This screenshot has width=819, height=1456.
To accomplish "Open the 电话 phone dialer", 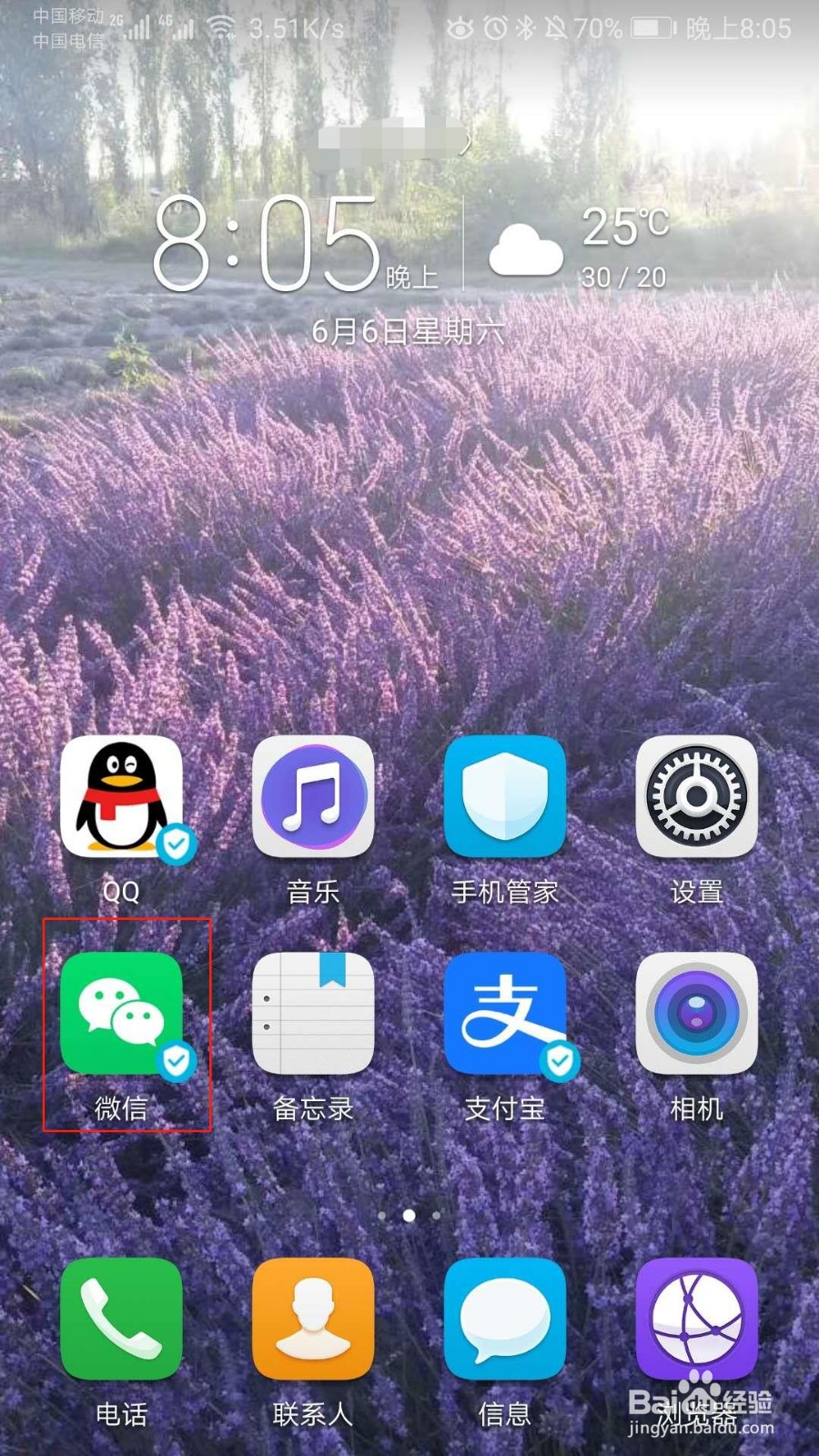I will [122, 1319].
